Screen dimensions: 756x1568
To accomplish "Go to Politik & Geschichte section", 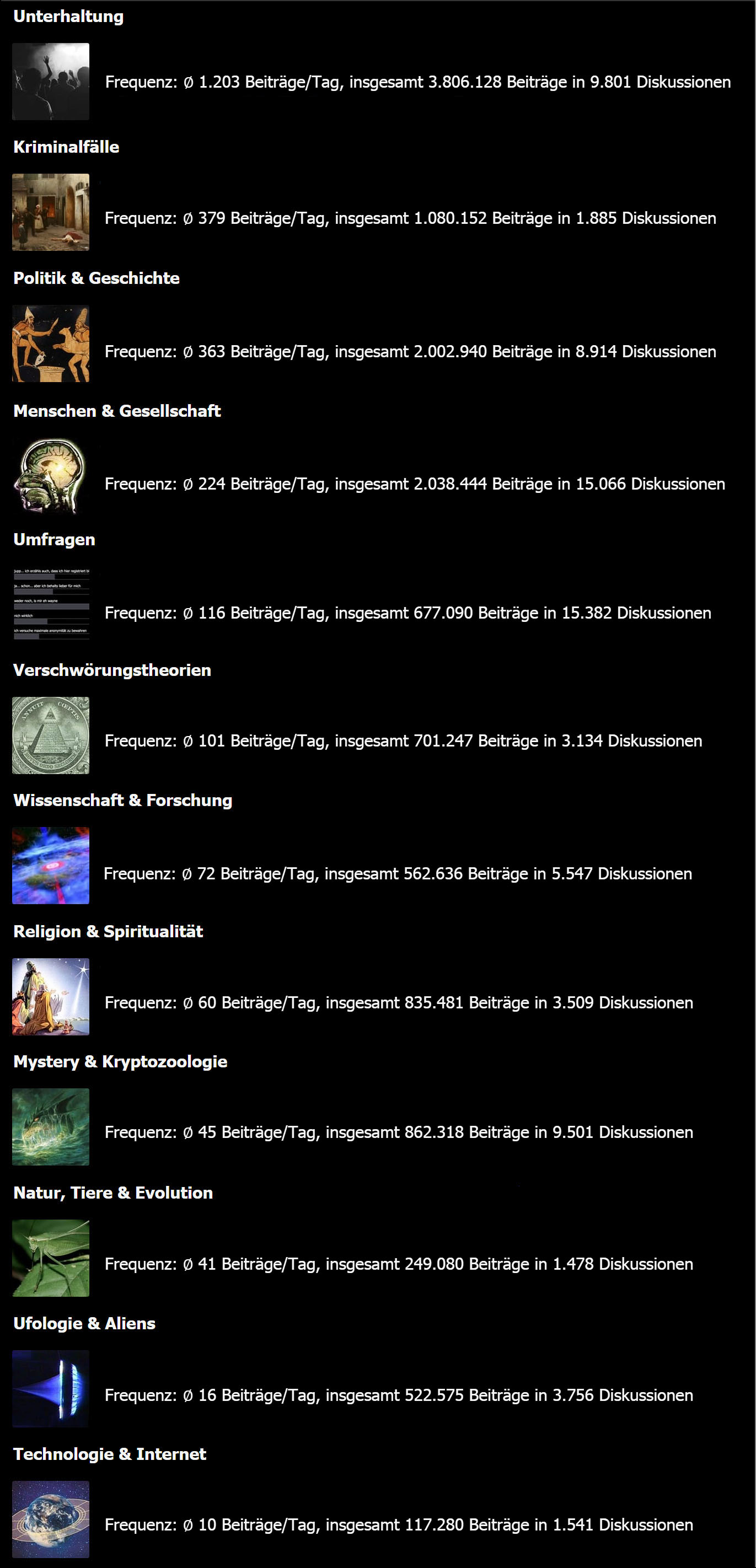I will 96,278.
